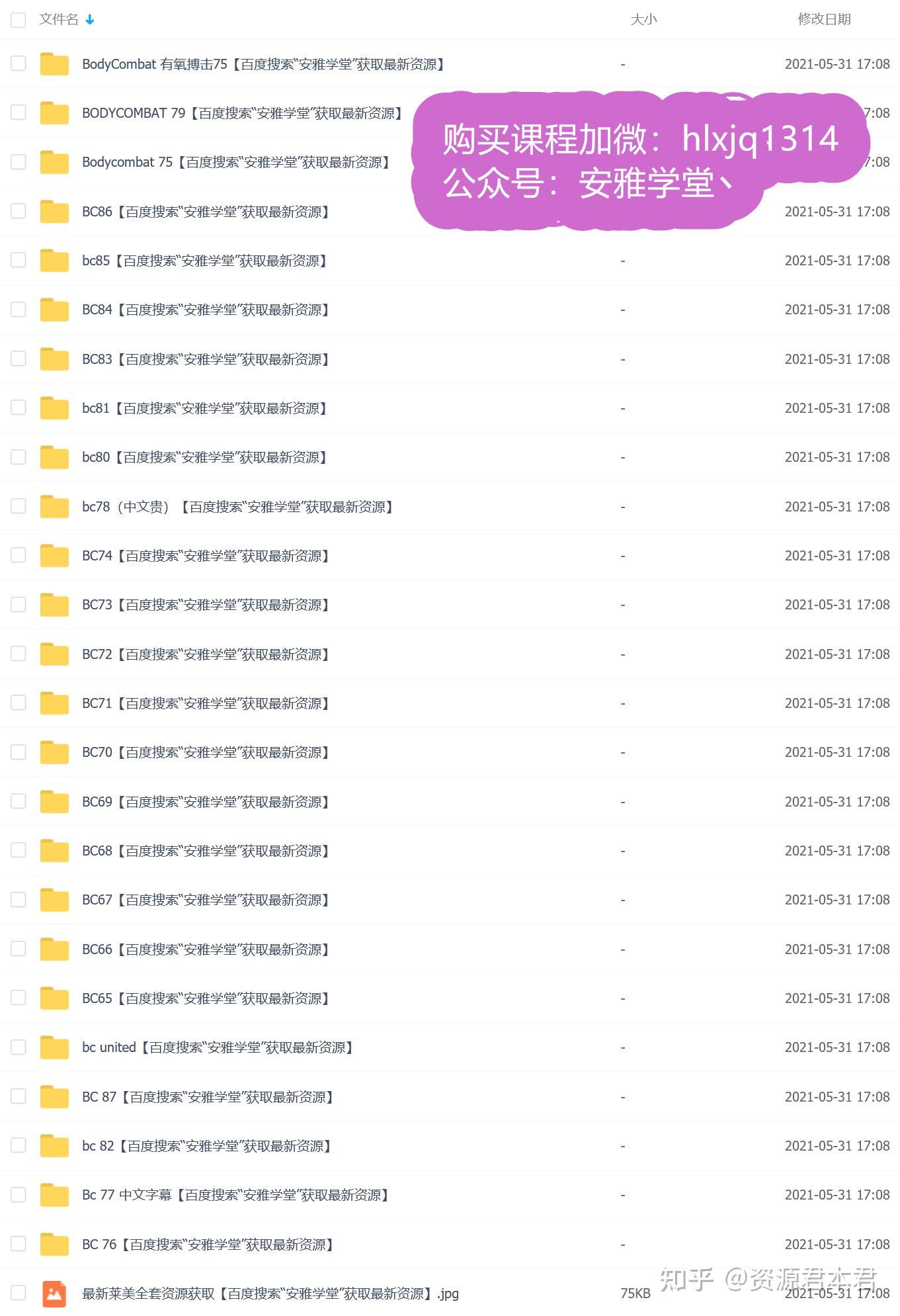
Task: Check the checkbox for BC84 row
Action: tap(18, 309)
